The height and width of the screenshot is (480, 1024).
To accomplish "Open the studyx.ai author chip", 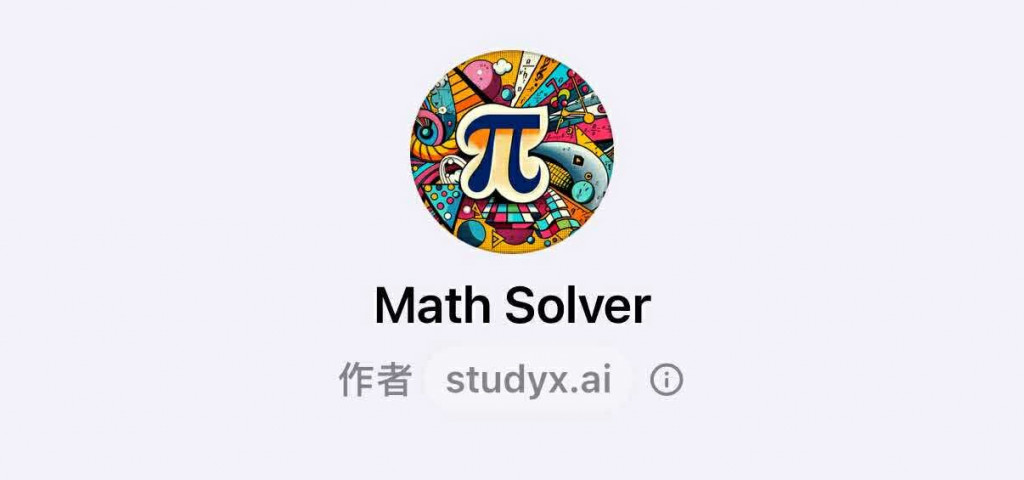I will point(527,380).
